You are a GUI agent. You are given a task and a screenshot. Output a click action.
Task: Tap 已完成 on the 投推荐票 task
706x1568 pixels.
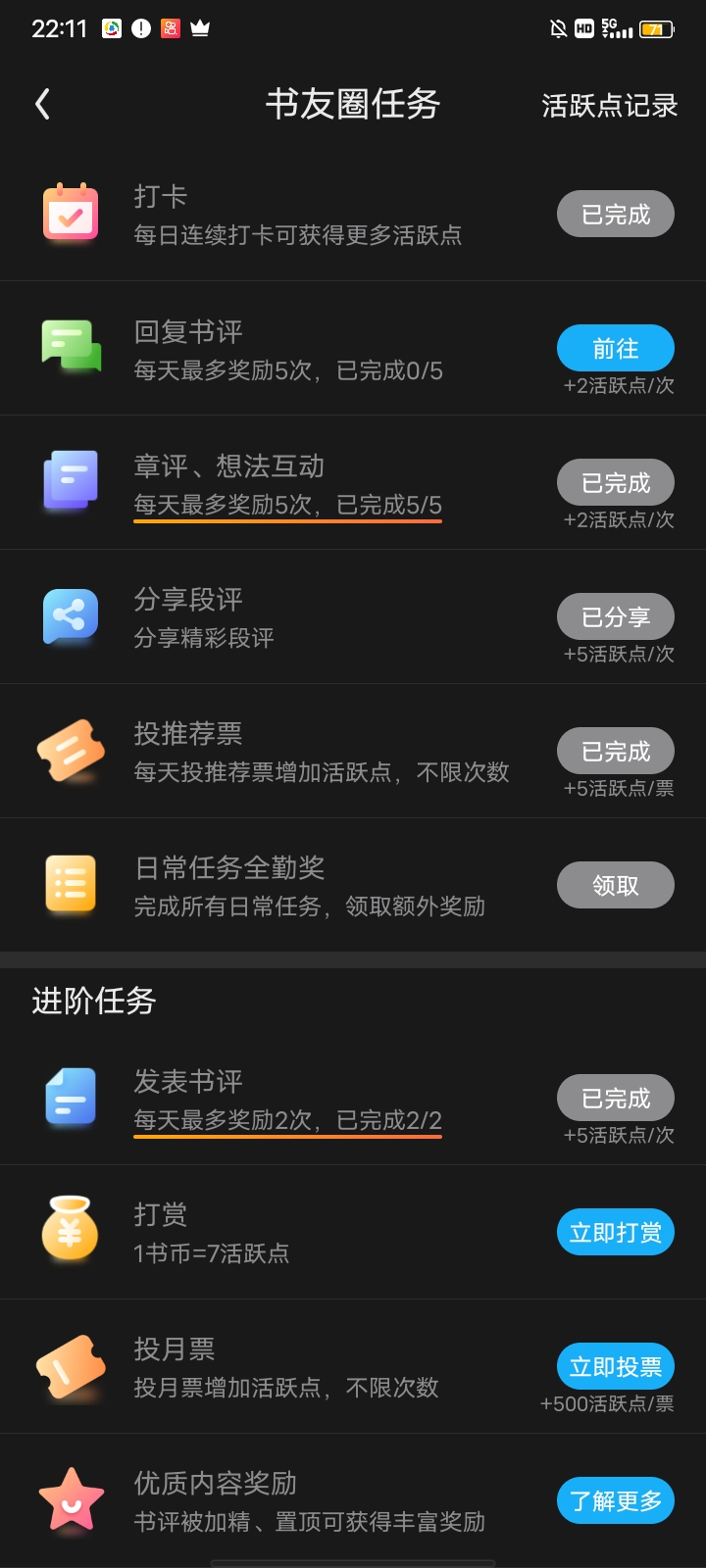pos(616,752)
